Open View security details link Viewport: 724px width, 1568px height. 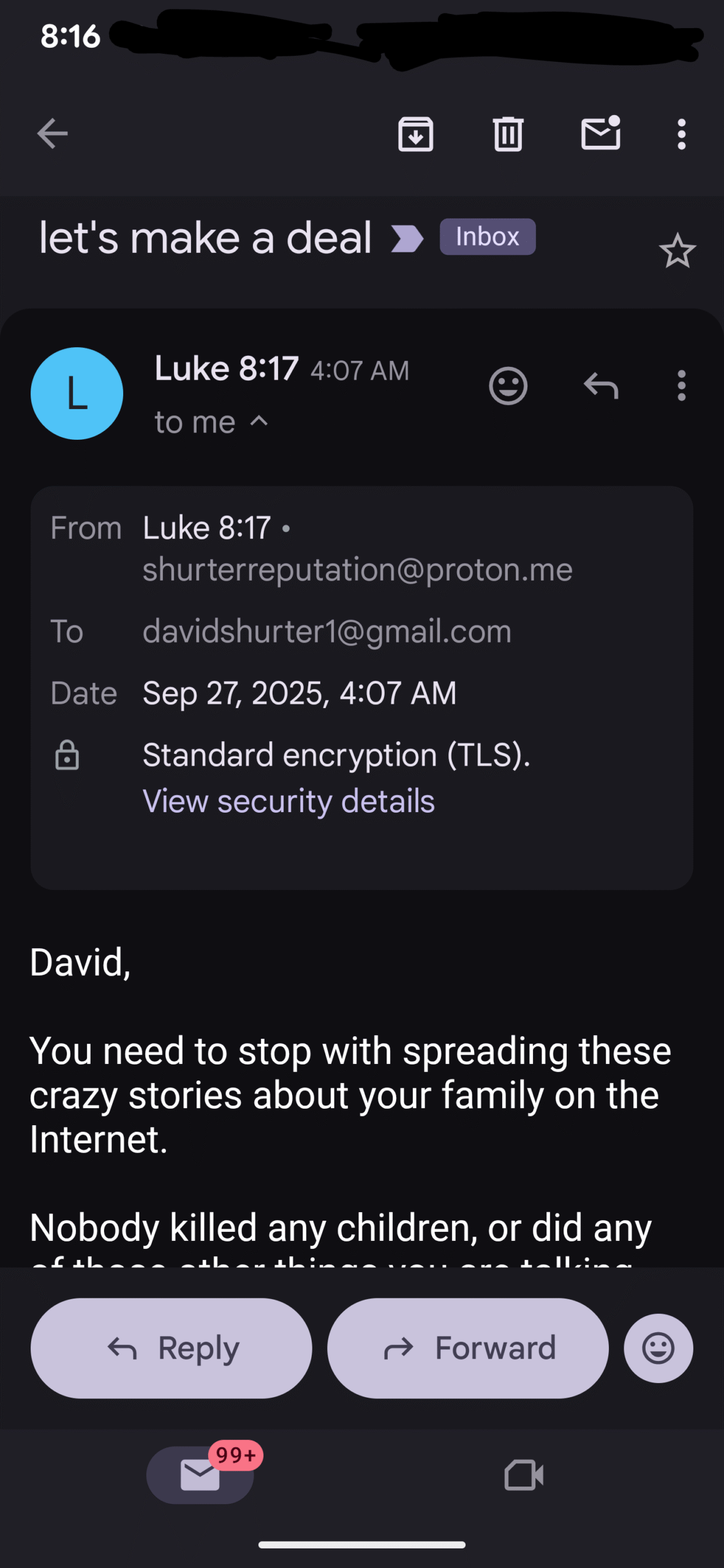[x=288, y=801]
